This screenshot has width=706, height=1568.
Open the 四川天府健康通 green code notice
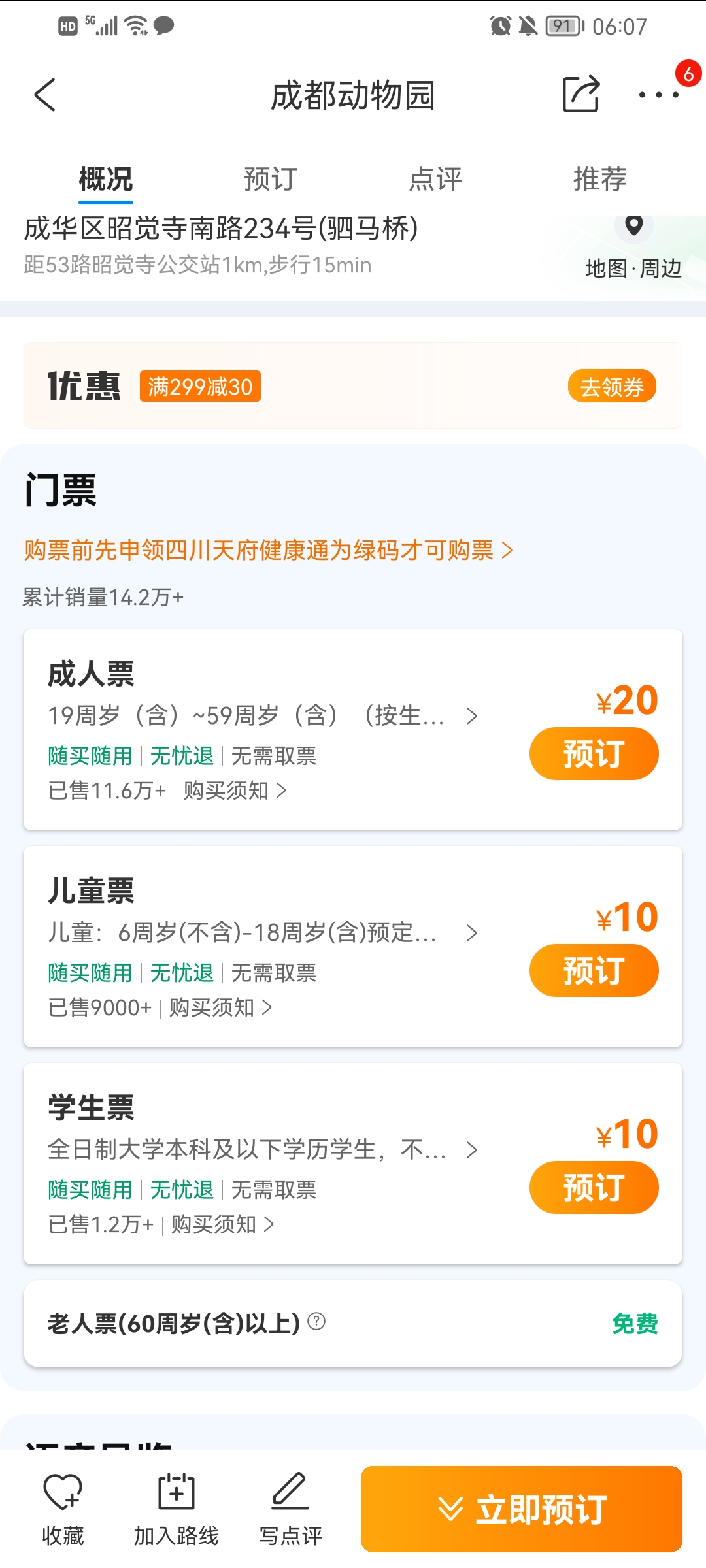point(268,550)
